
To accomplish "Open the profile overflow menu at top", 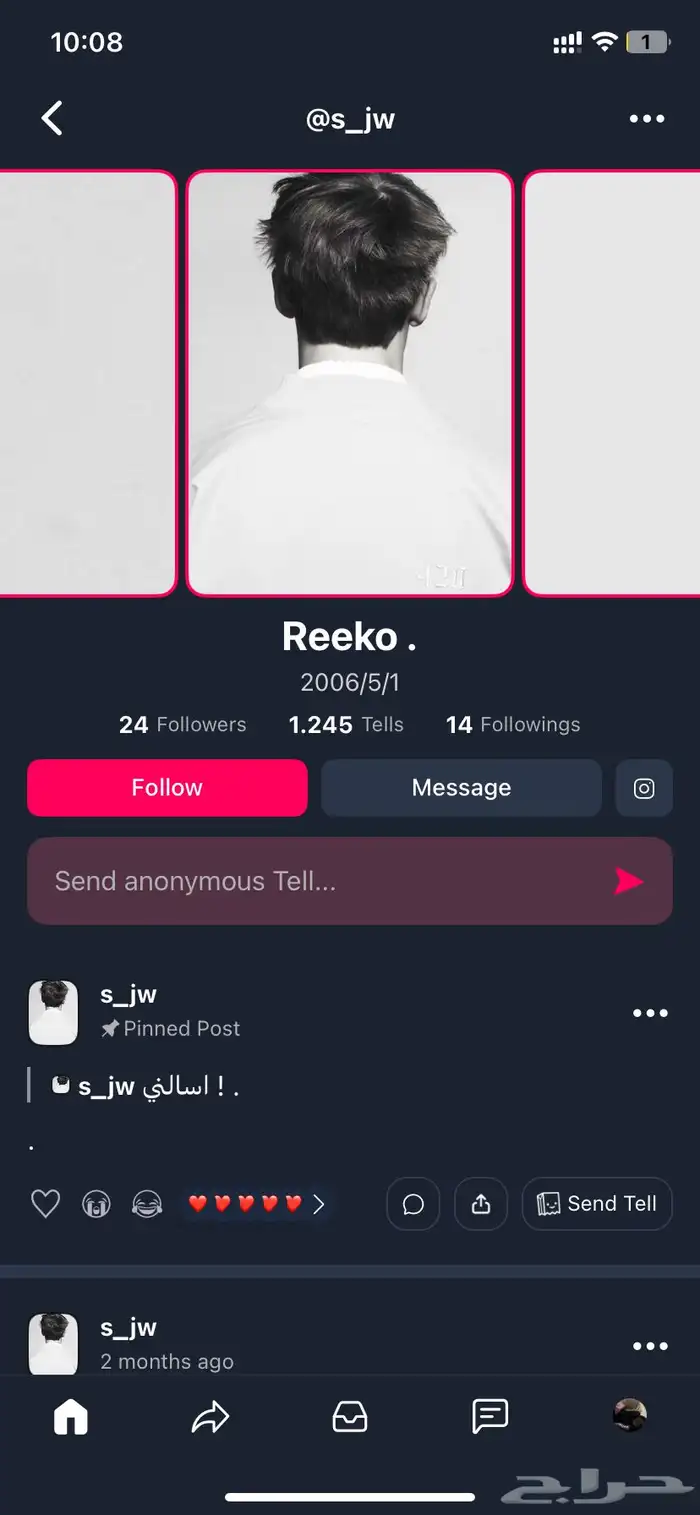I will click(646, 118).
